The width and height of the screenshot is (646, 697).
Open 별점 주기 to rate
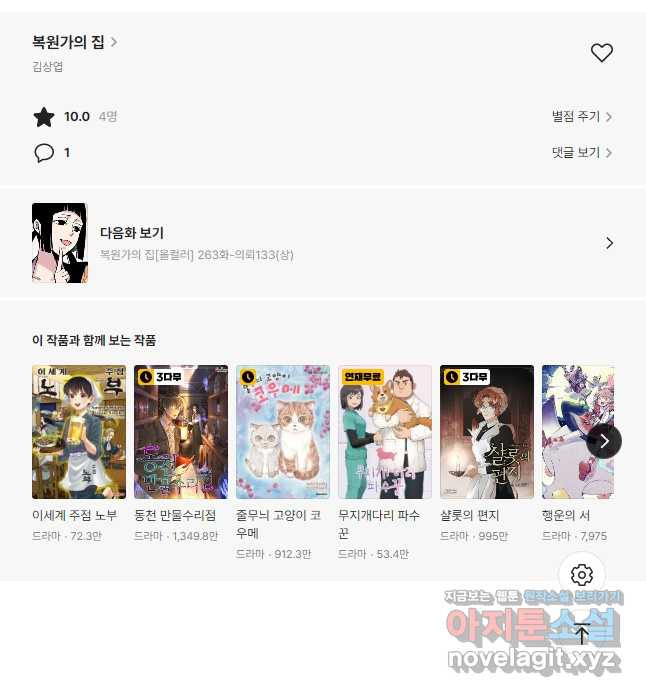(582, 117)
